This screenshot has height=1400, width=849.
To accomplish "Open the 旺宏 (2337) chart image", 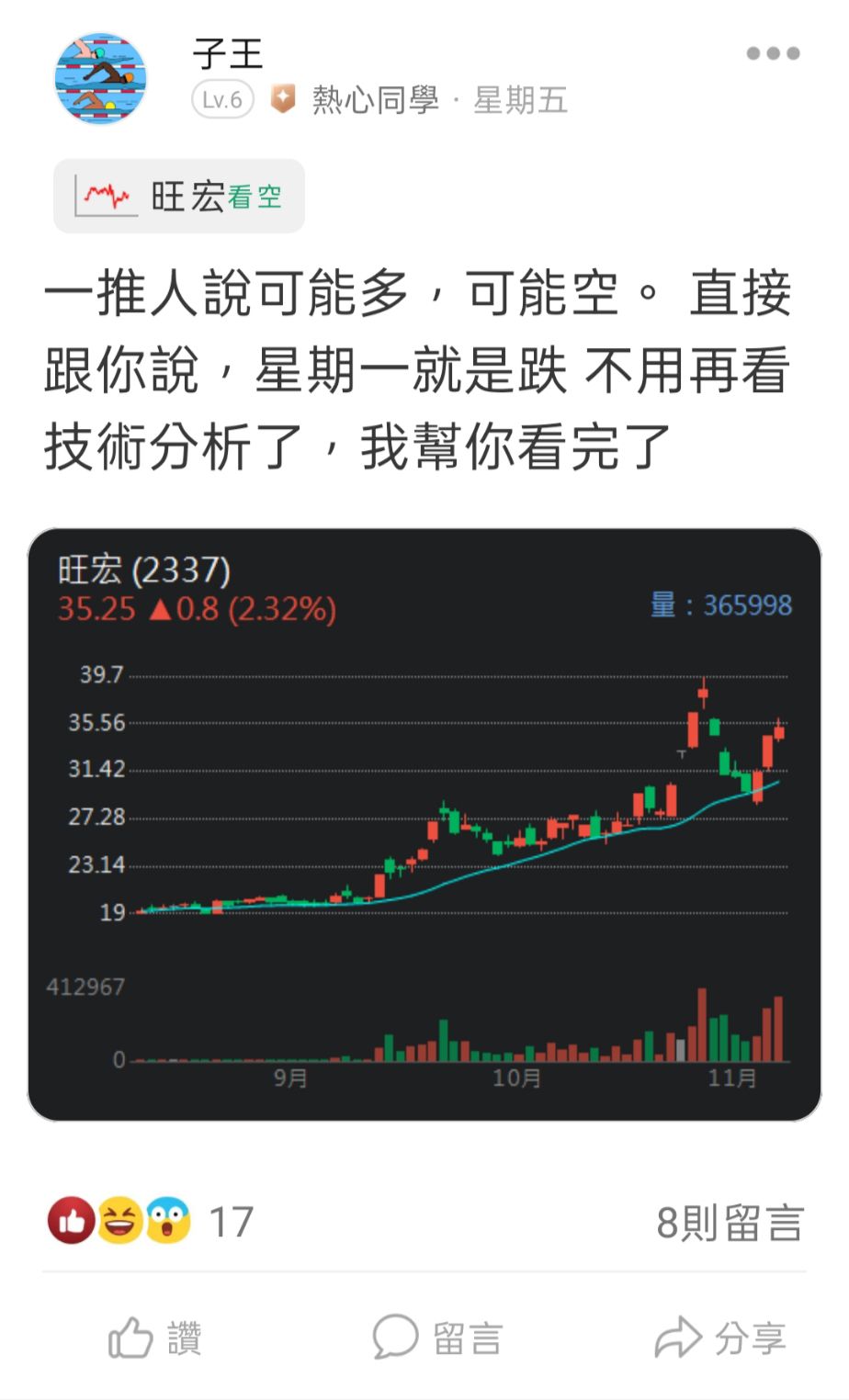I will [x=424, y=820].
